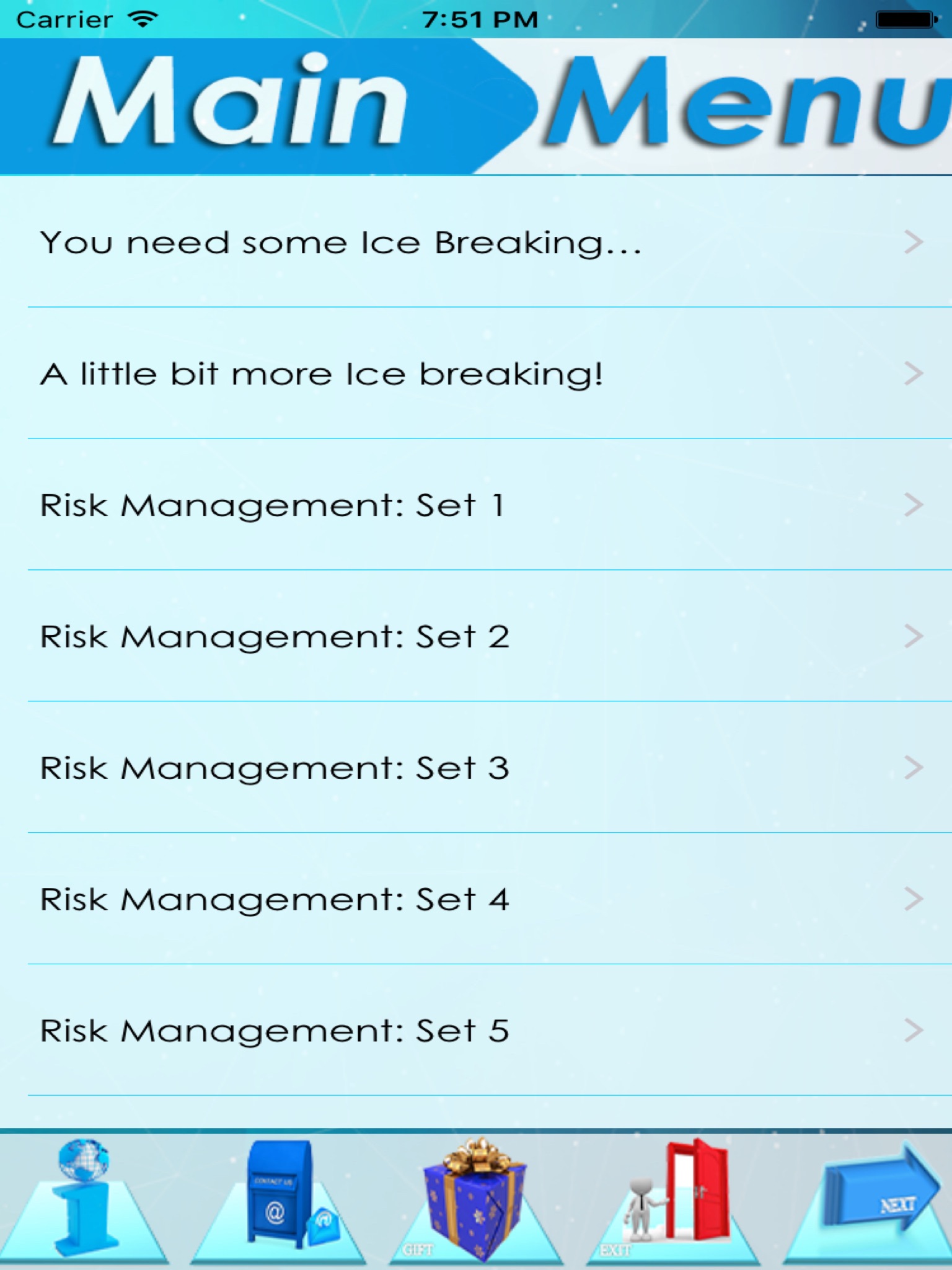Choose Risk Management: Set 4
This screenshot has height=1270, width=952.
click(x=476, y=899)
